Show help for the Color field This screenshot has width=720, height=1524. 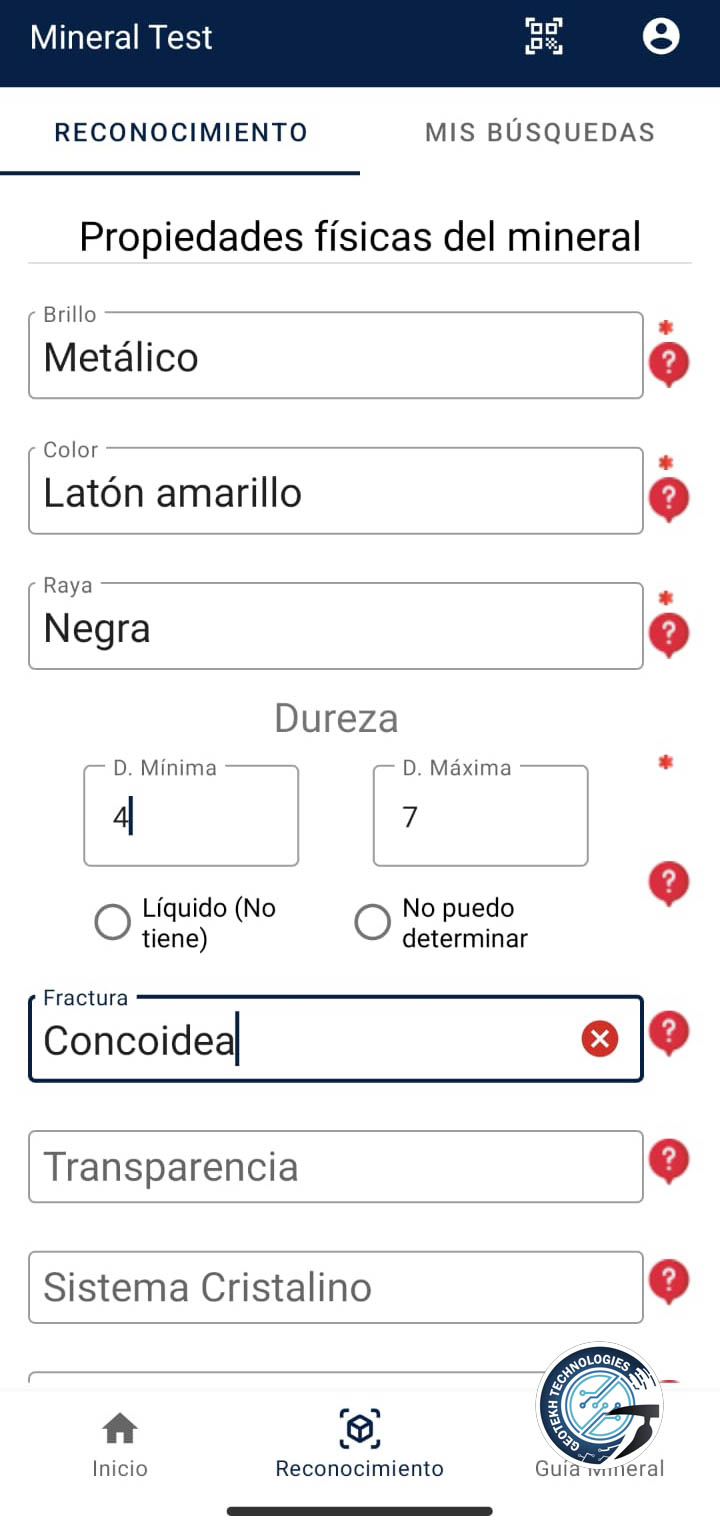(x=669, y=498)
